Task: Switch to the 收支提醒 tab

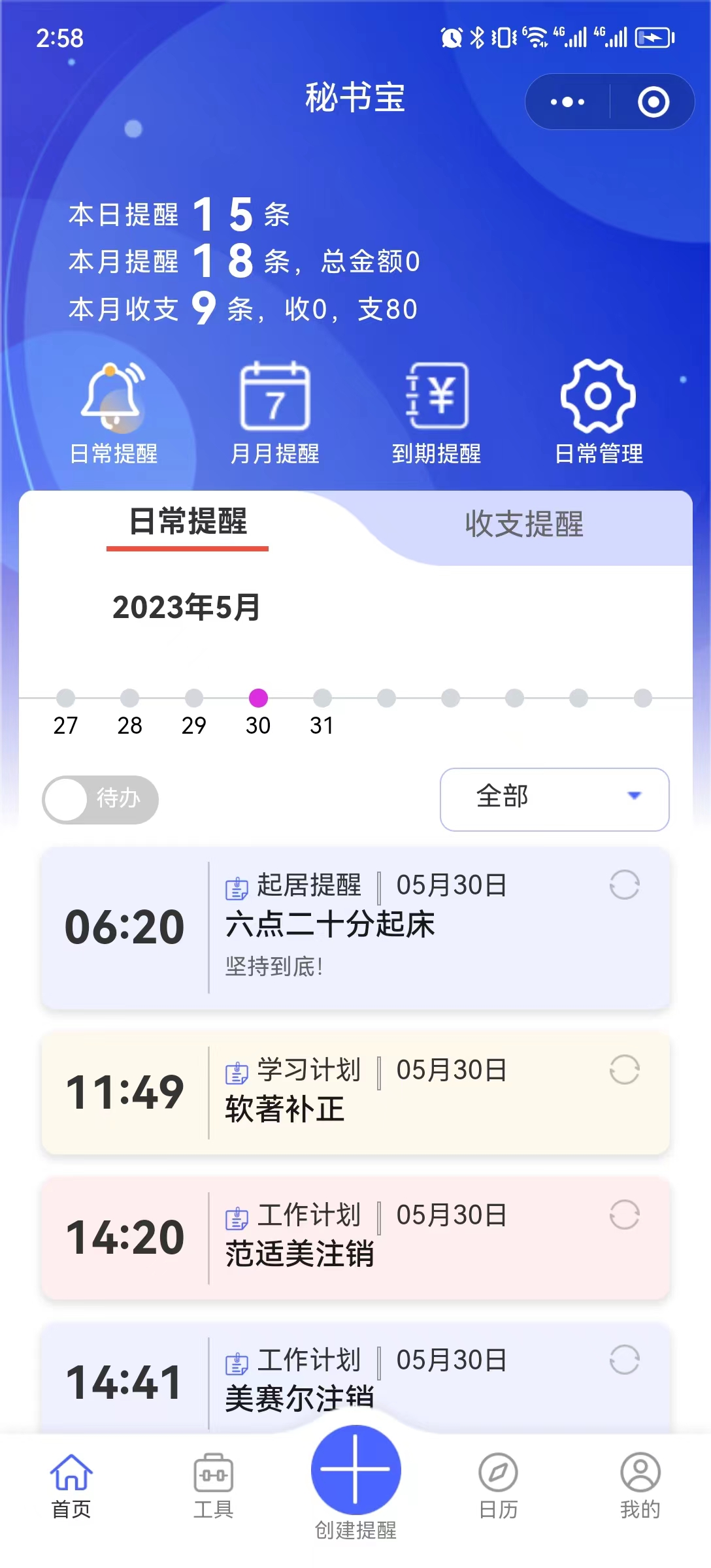Action: 524,524
